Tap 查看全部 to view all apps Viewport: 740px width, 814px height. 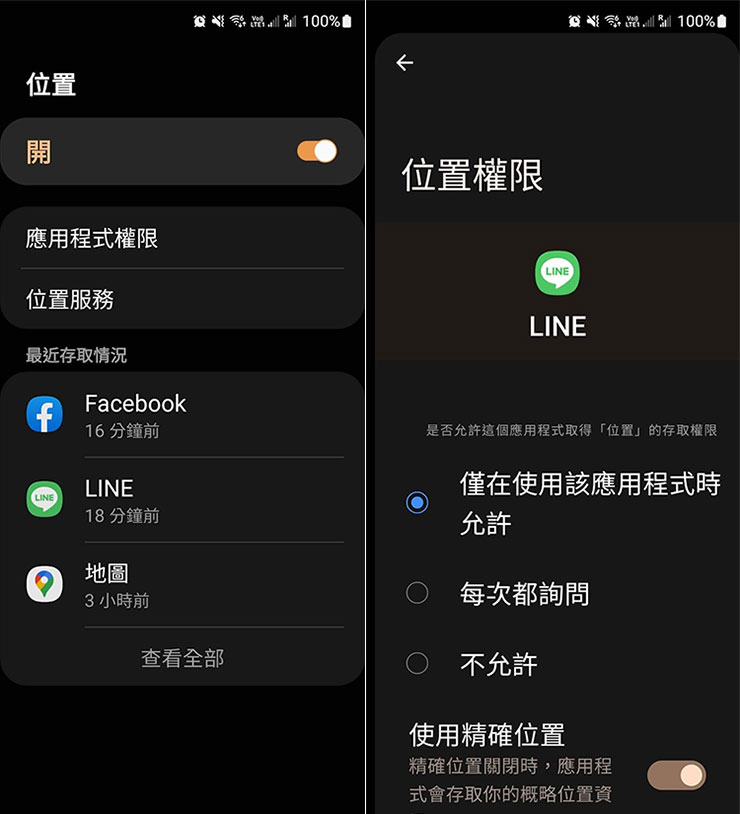(x=182, y=658)
